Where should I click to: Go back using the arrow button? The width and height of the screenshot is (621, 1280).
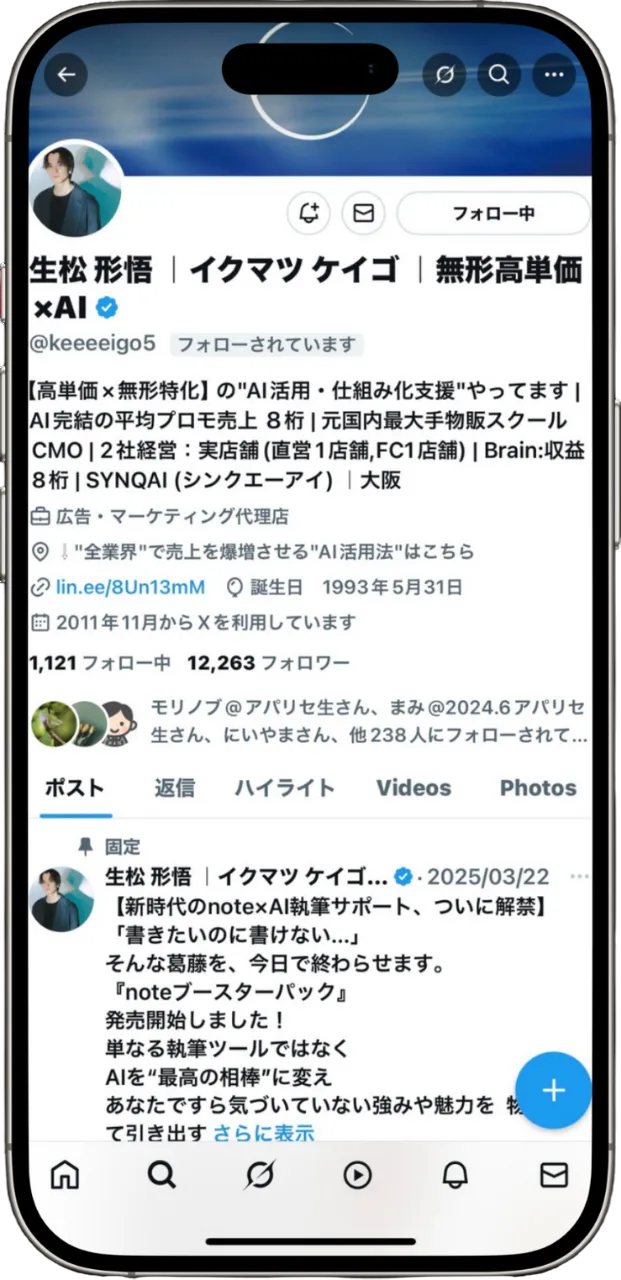(x=66, y=75)
